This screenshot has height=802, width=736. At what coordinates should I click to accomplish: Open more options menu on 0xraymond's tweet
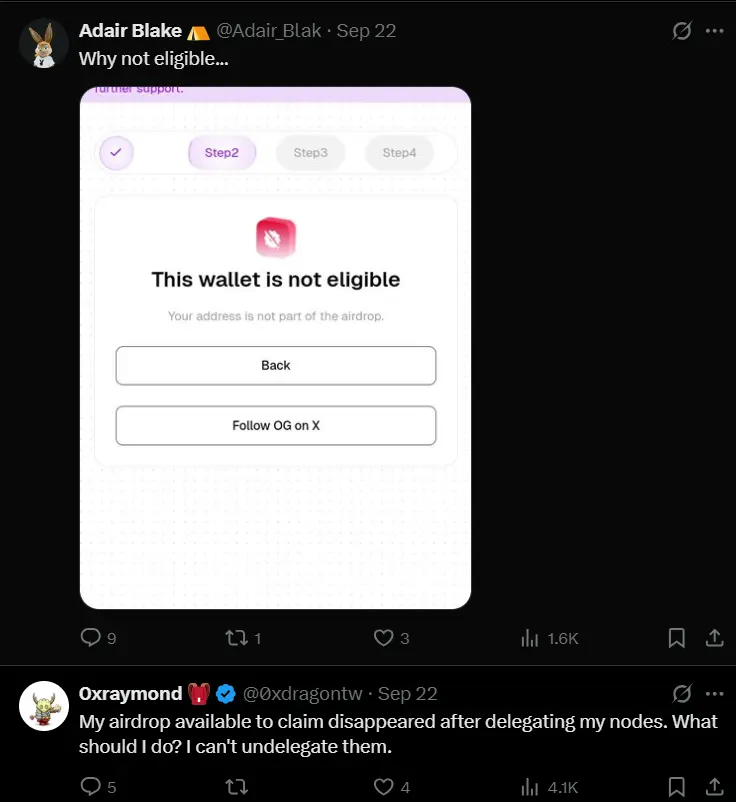click(x=716, y=693)
